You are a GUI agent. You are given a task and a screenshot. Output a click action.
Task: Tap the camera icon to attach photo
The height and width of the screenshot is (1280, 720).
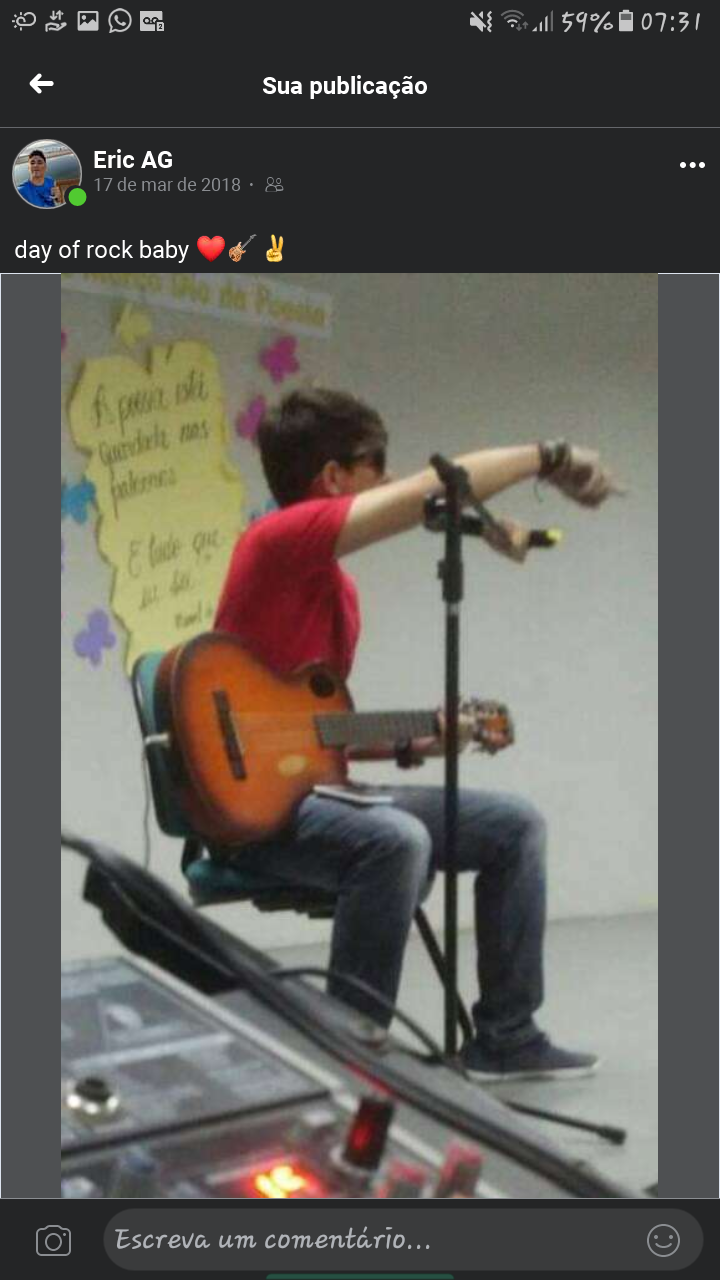53,1241
